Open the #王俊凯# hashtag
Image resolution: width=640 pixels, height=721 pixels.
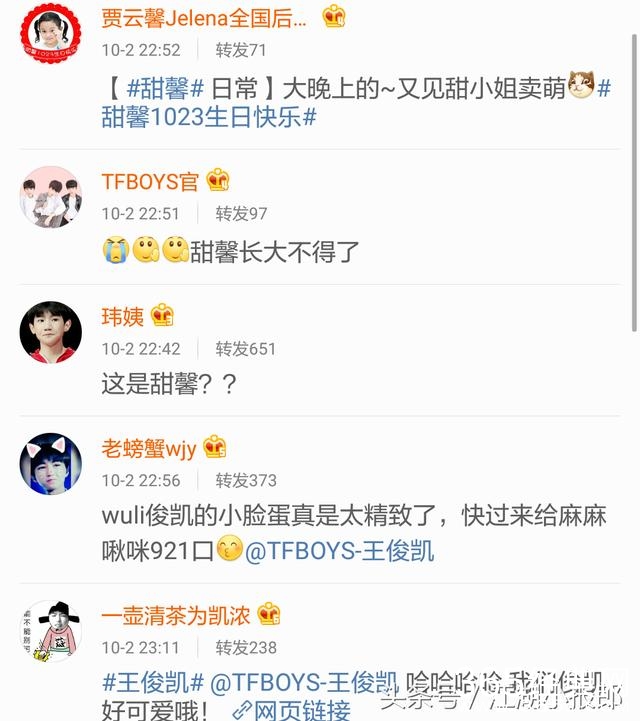[x=152, y=683]
